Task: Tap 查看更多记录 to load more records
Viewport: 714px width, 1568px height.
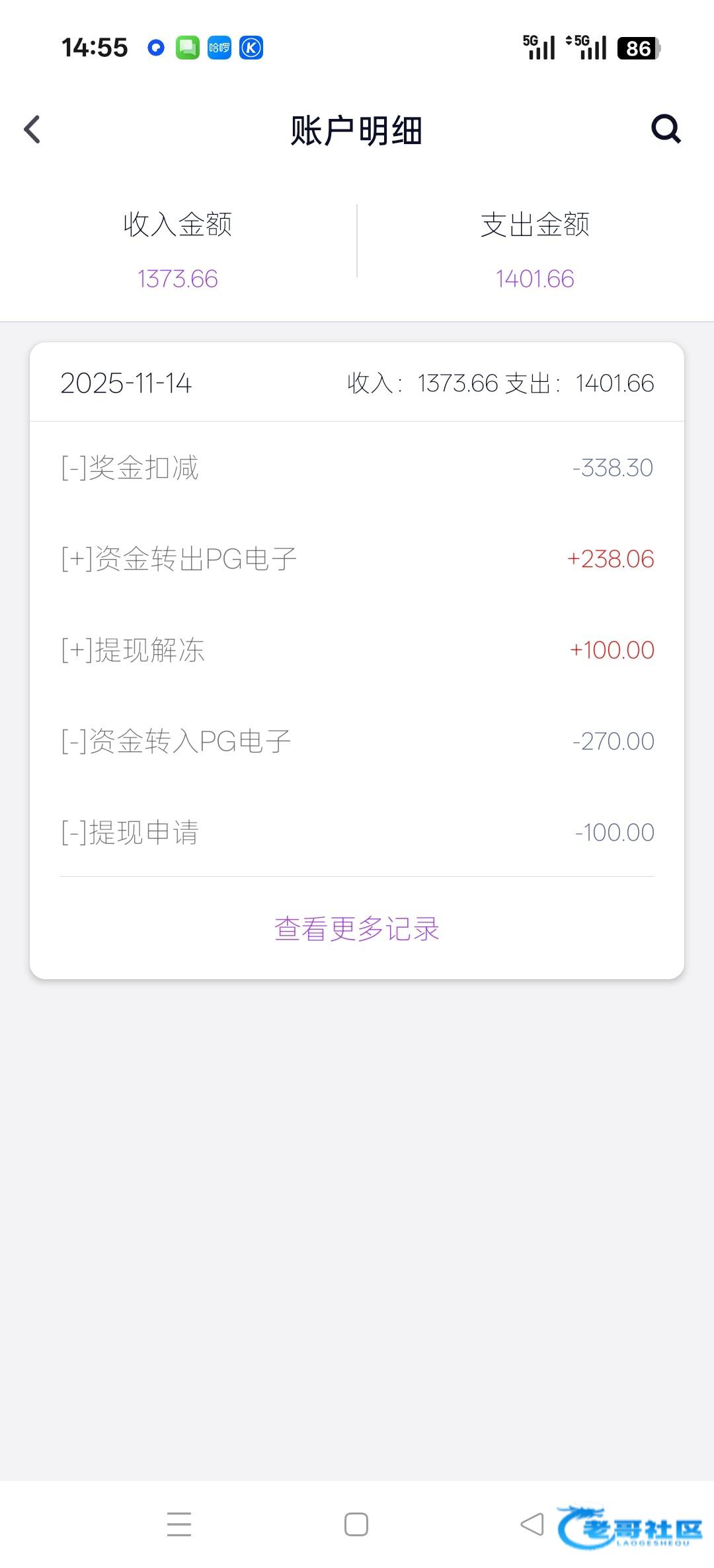Action: click(357, 928)
